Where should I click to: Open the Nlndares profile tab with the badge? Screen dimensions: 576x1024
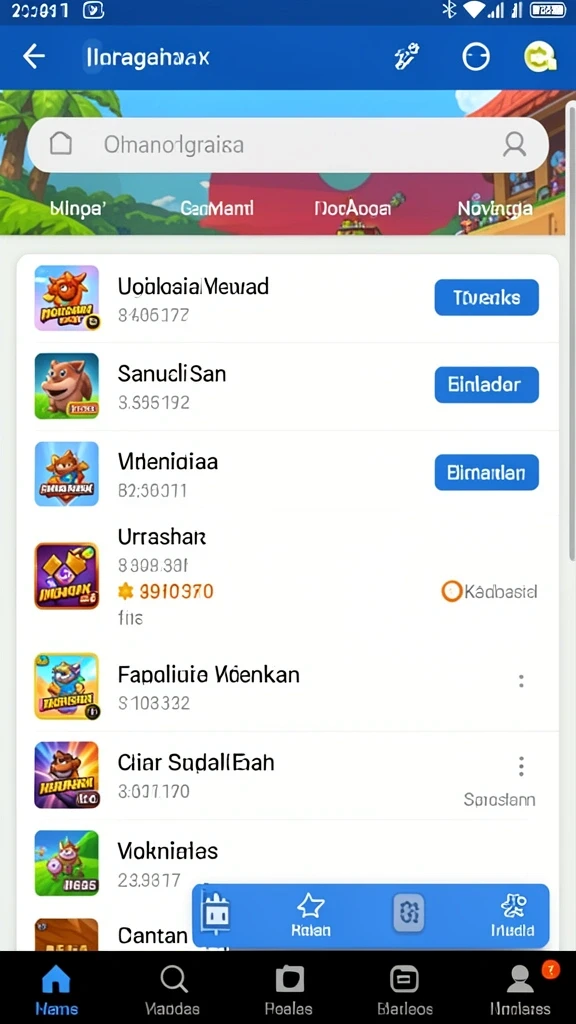click(520, 989)
